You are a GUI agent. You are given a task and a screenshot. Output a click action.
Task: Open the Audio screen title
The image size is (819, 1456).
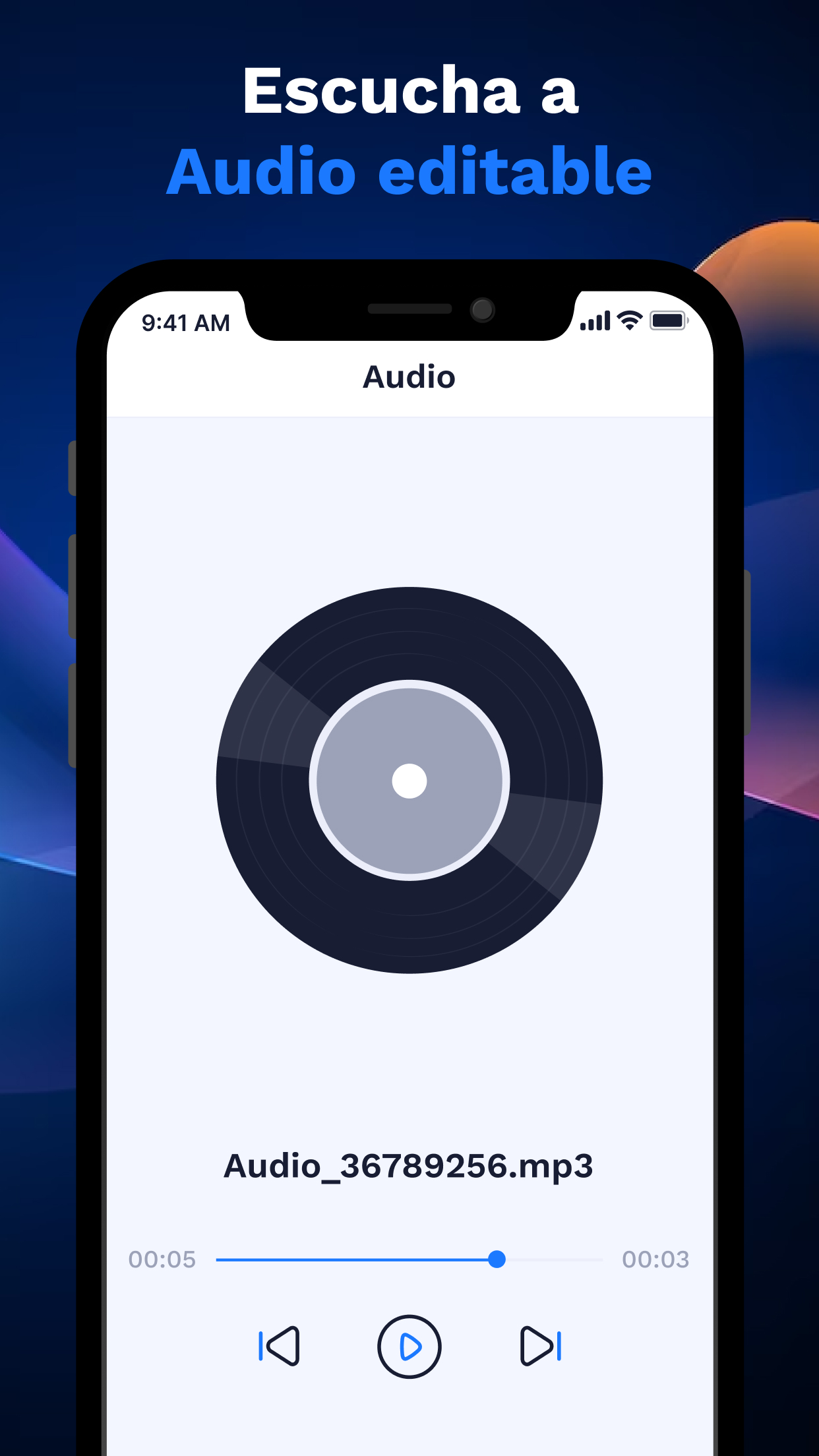click(x=409, y=376)
